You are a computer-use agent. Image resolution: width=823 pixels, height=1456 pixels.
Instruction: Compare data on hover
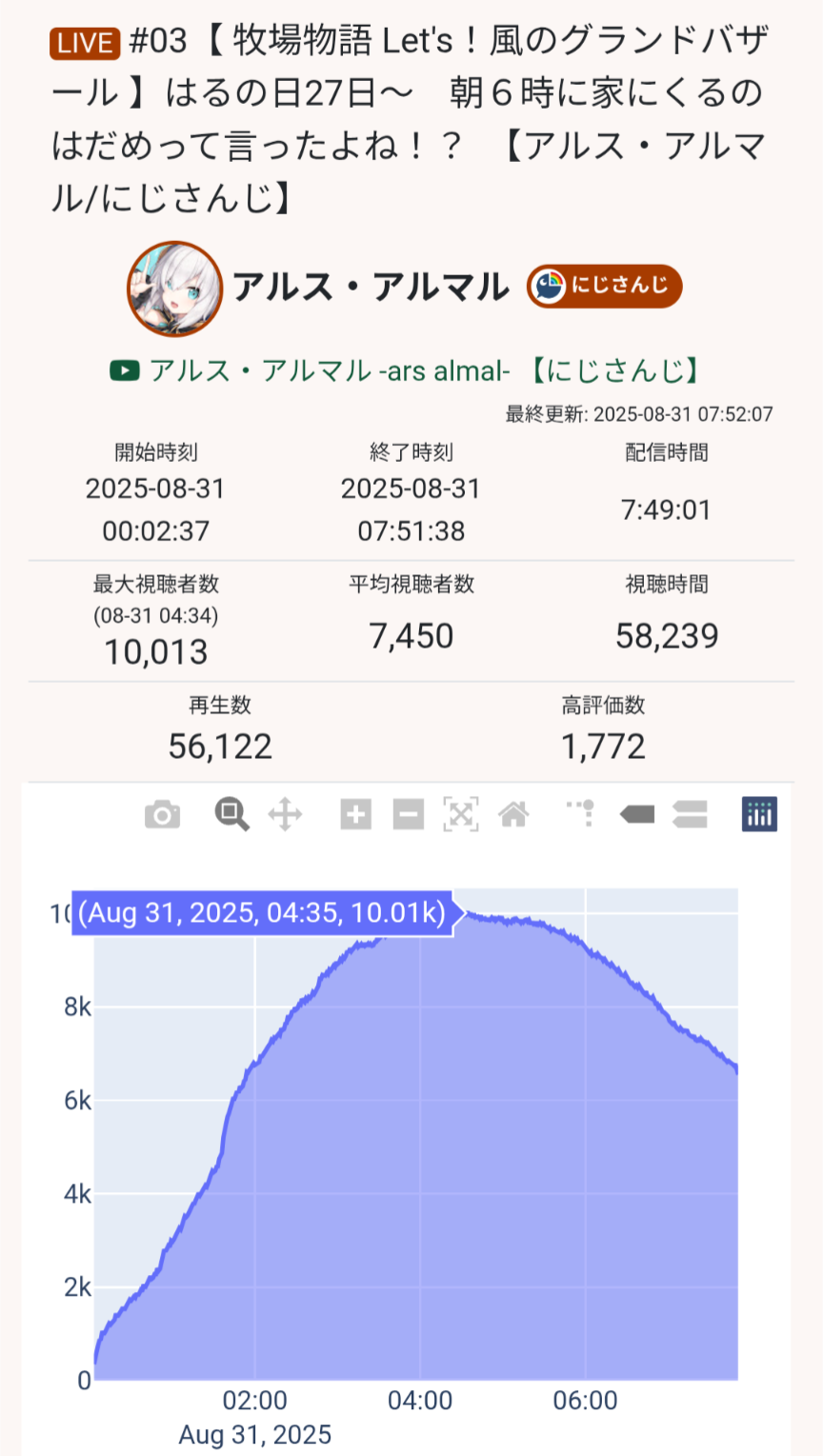click(690, 815)
